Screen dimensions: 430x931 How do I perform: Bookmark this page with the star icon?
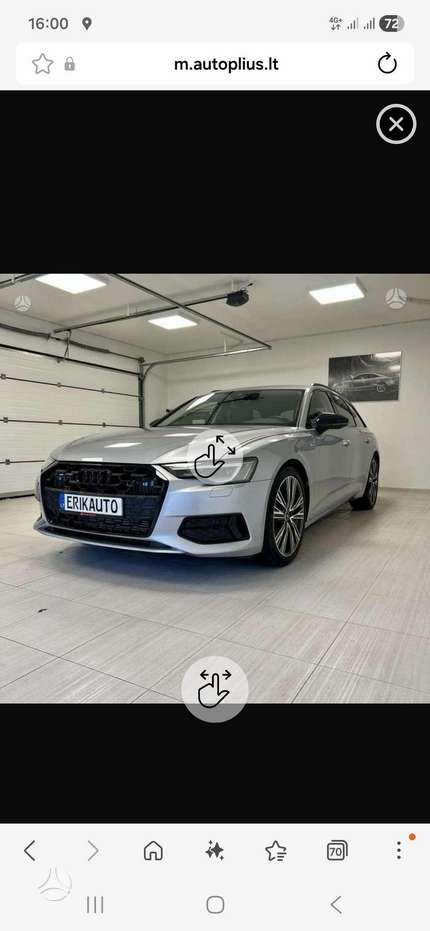[42, 64]
